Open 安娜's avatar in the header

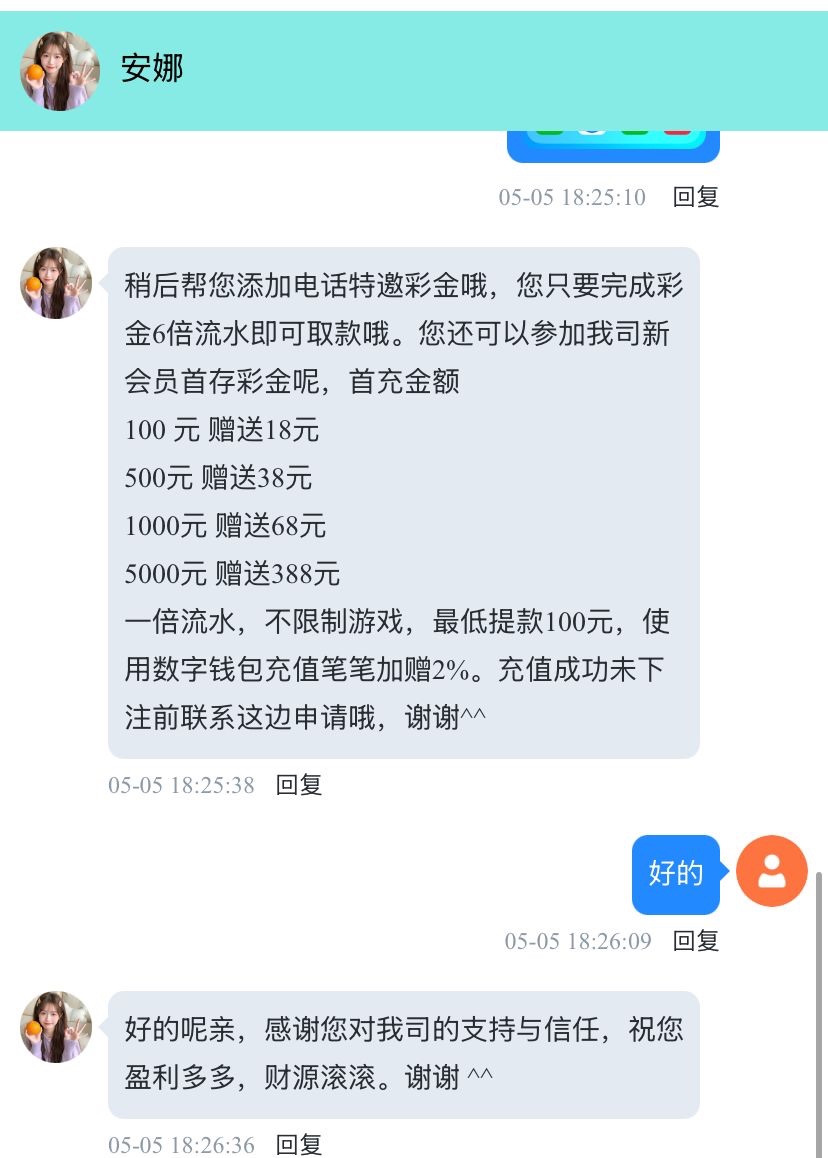click(60, 71)
